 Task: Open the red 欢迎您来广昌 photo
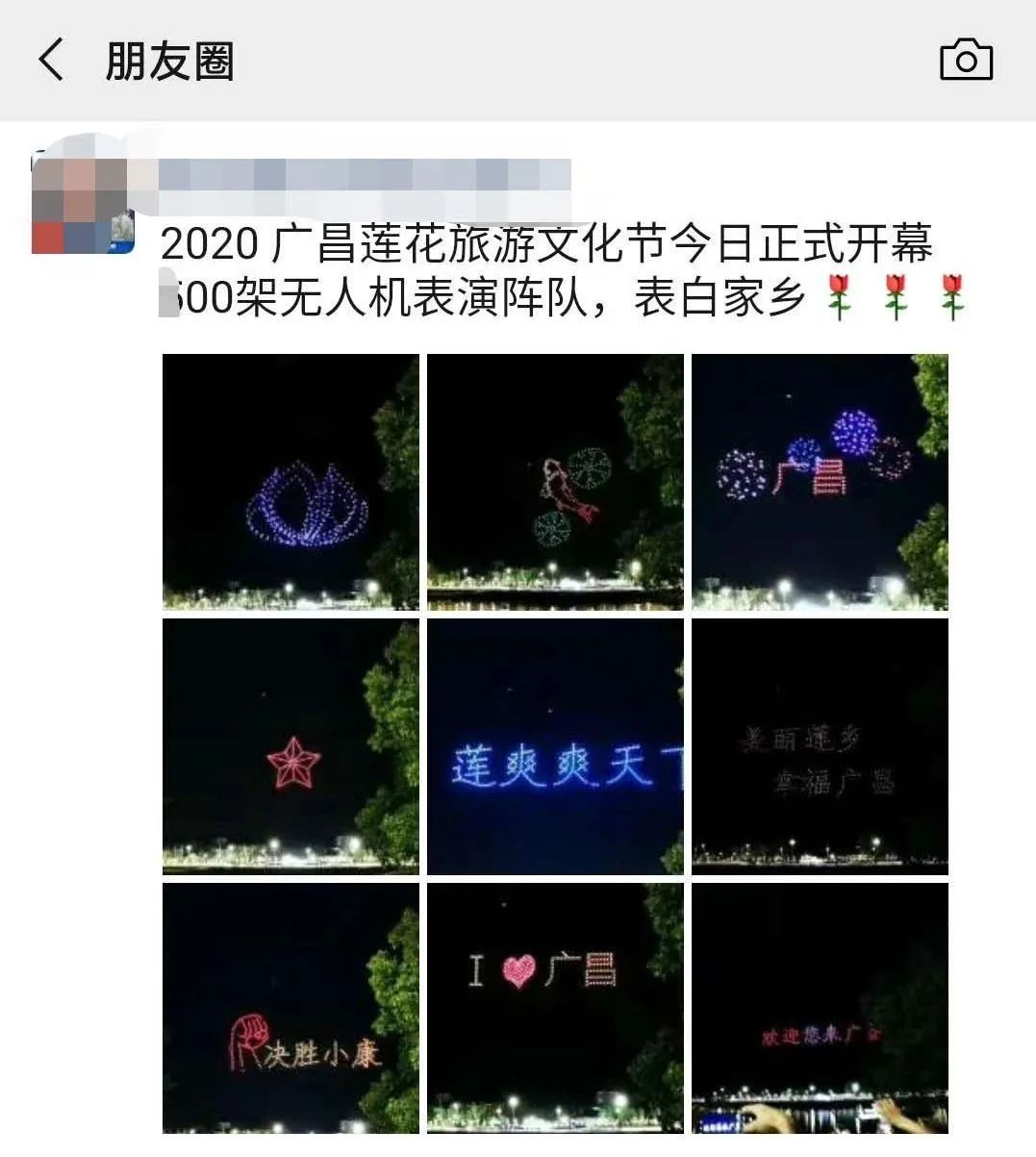click(x=820, y=1008)
